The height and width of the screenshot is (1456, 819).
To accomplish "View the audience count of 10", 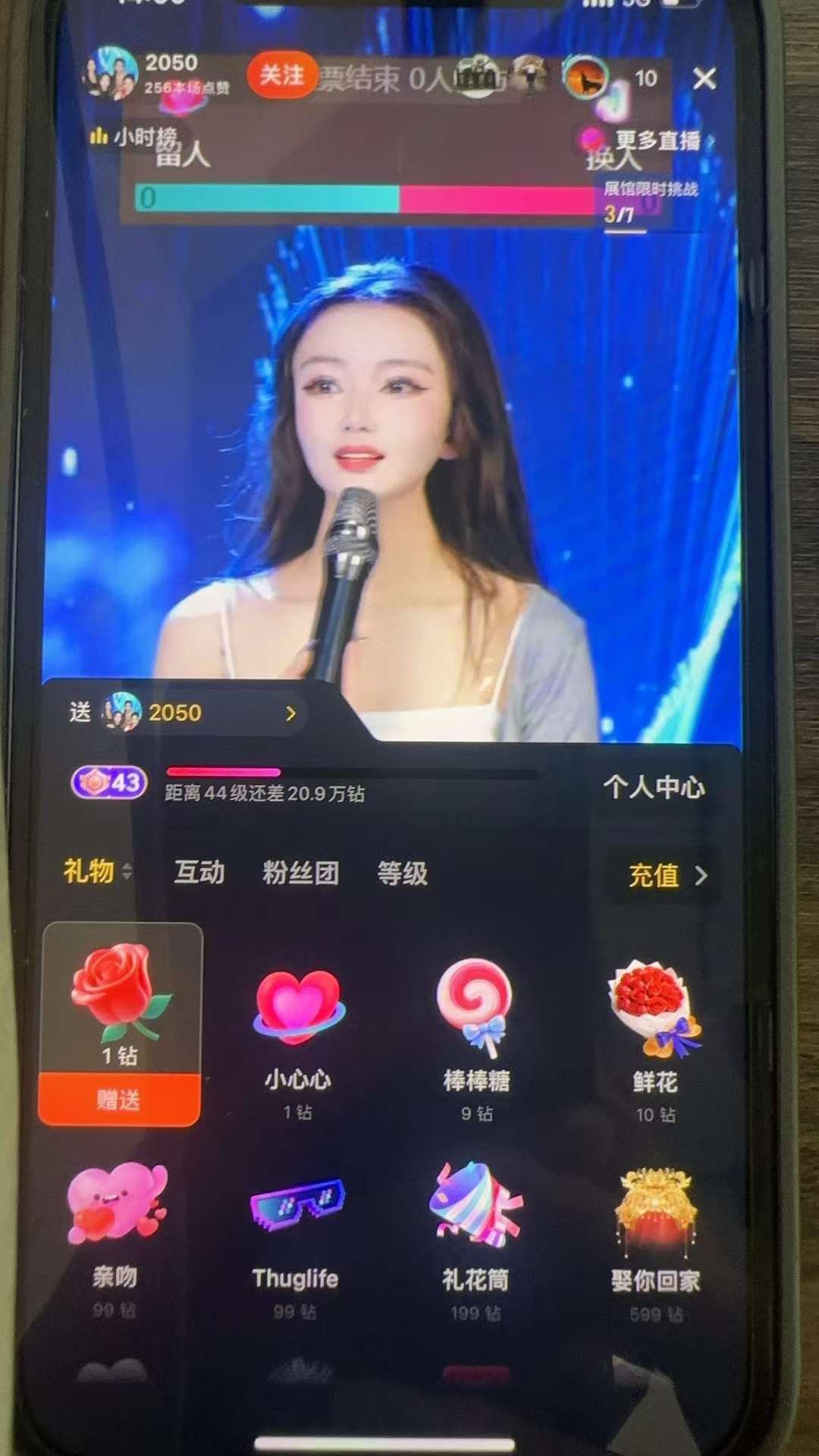I will (645, 79).
